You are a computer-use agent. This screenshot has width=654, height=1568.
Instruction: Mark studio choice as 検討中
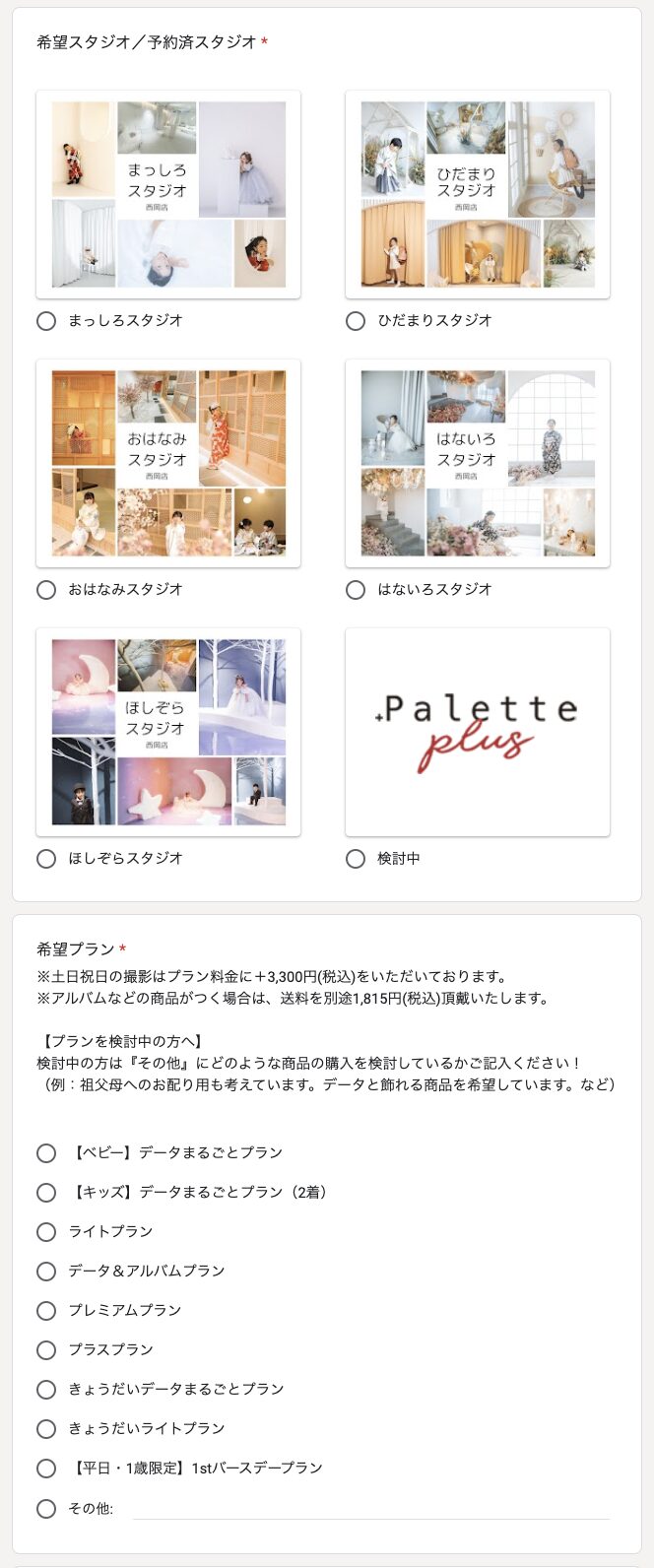coord(356,859)
